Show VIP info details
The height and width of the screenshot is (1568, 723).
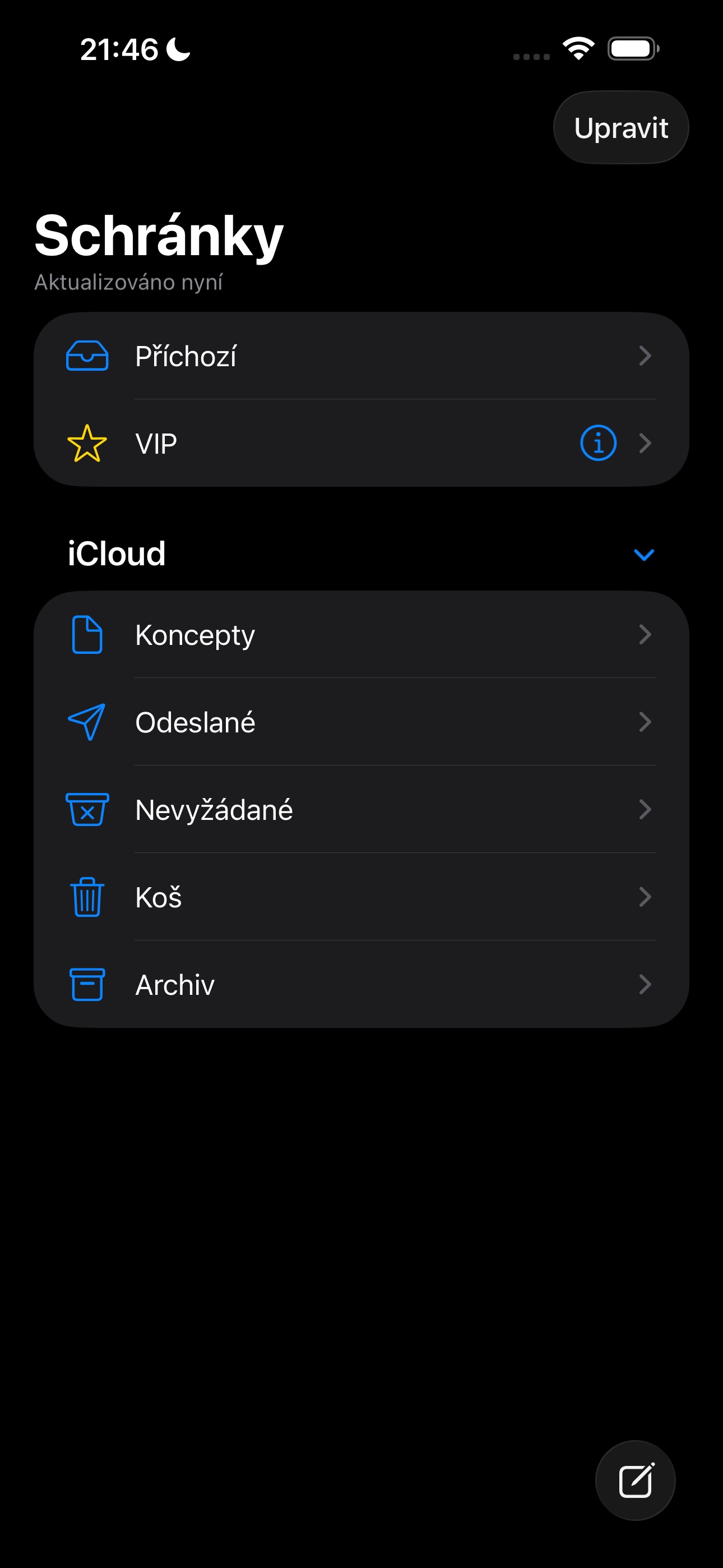click(x=598, y=442)
